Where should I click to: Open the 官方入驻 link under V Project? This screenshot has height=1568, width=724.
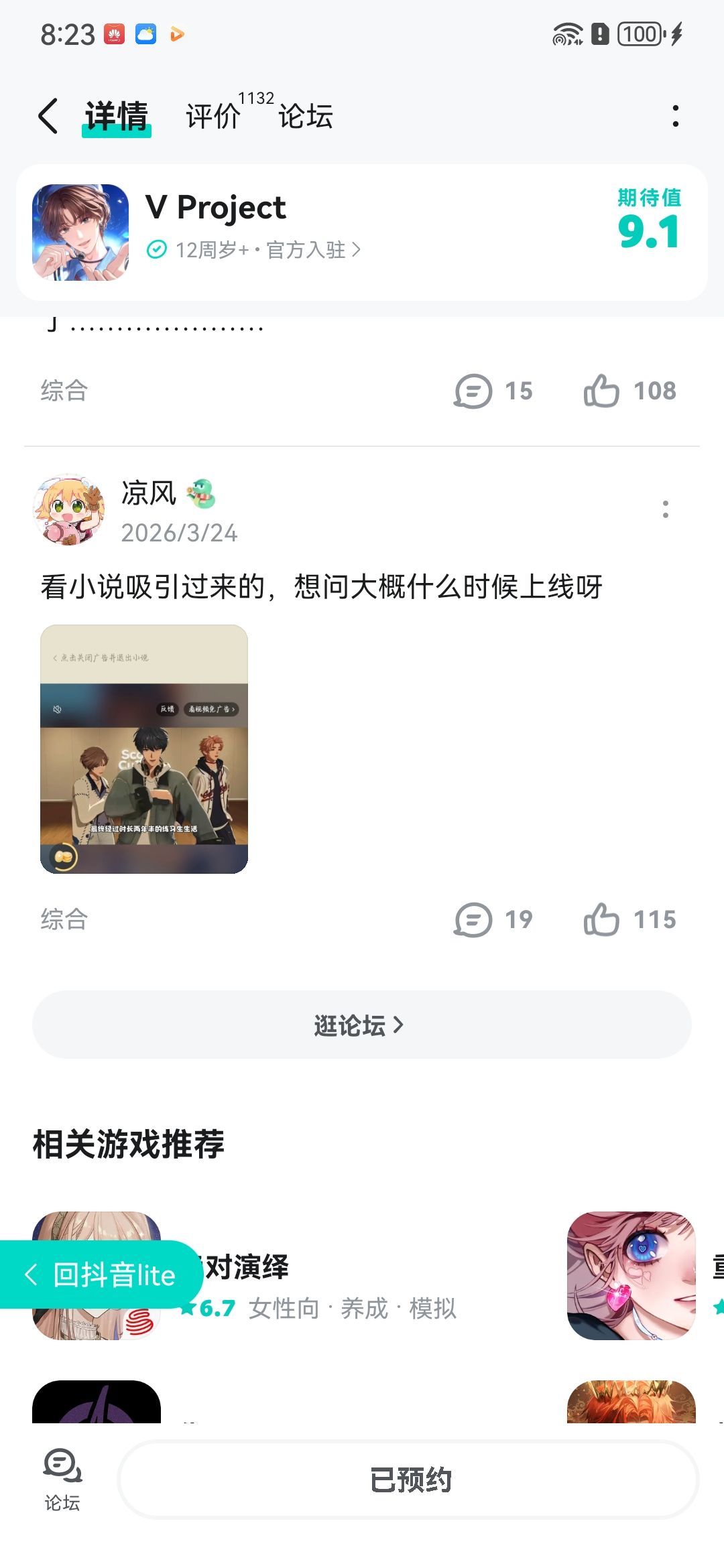[313, 250]
